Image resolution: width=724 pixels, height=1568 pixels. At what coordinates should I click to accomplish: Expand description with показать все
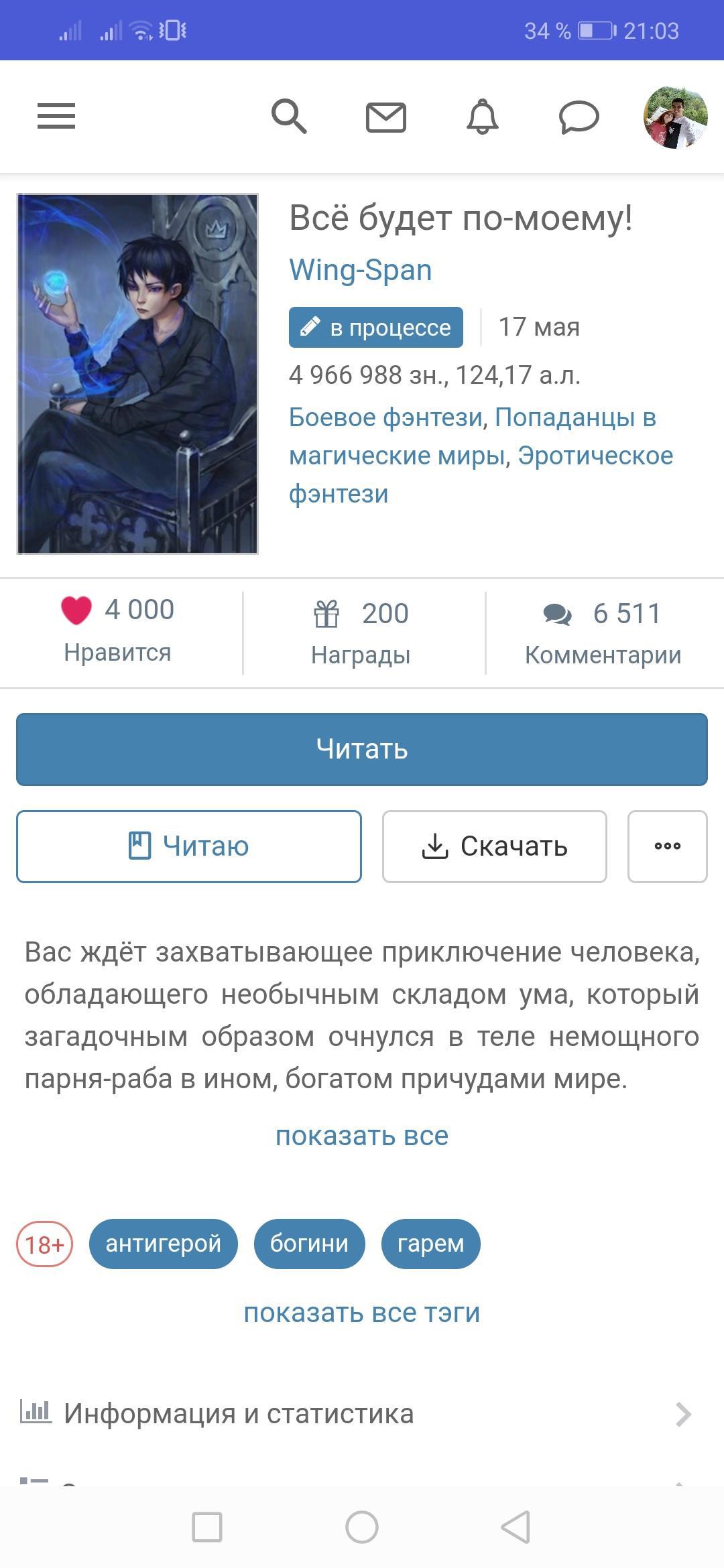tap(362, 1136)
